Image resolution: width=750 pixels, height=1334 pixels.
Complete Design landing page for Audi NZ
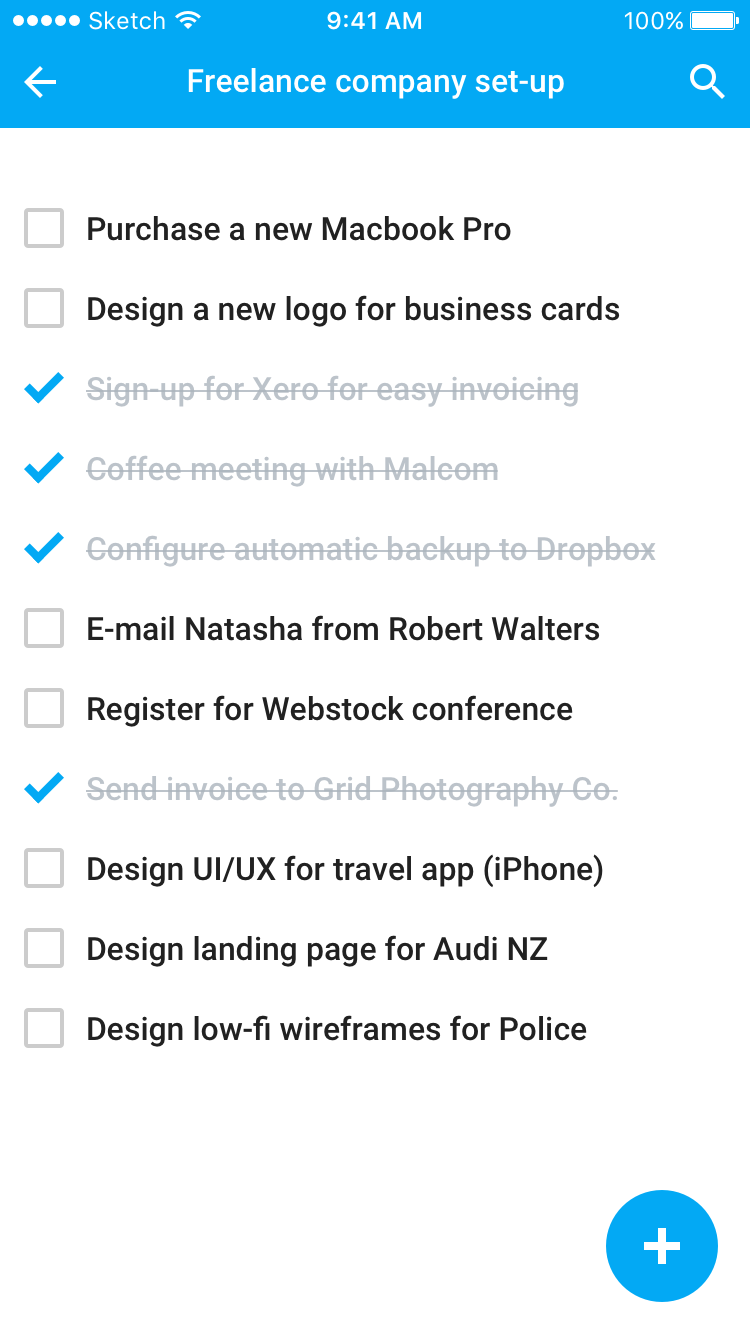click(44, 949)
